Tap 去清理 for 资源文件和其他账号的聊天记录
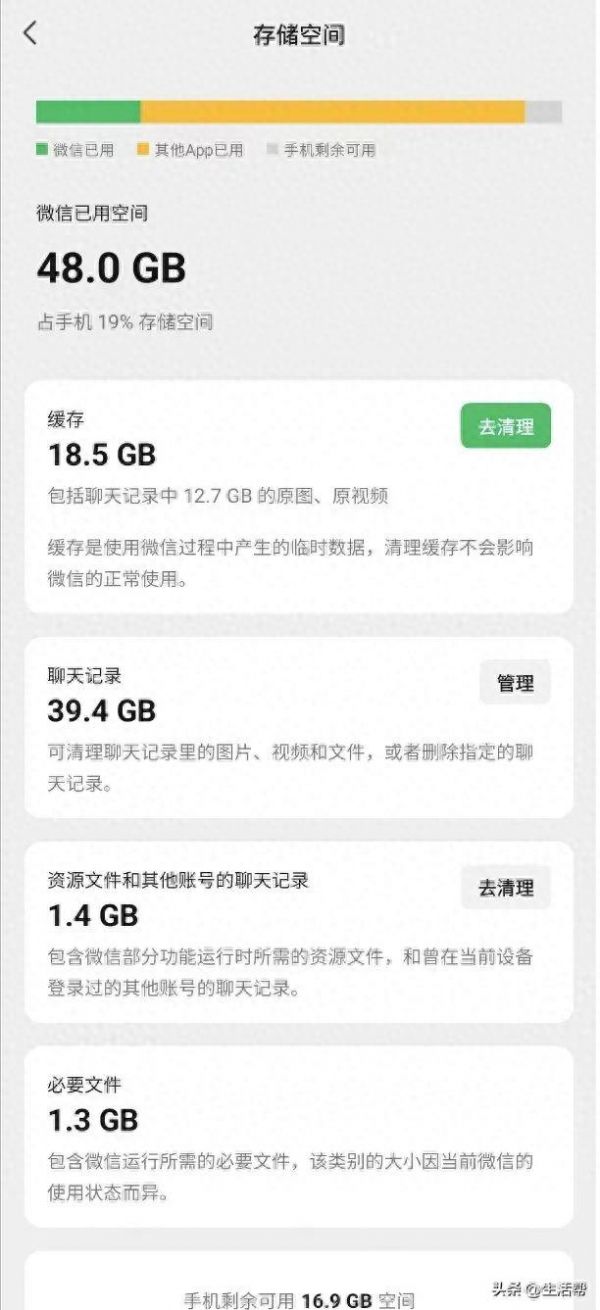The height and width of the screenshot is (1310, 600). (x=505, y=887)
